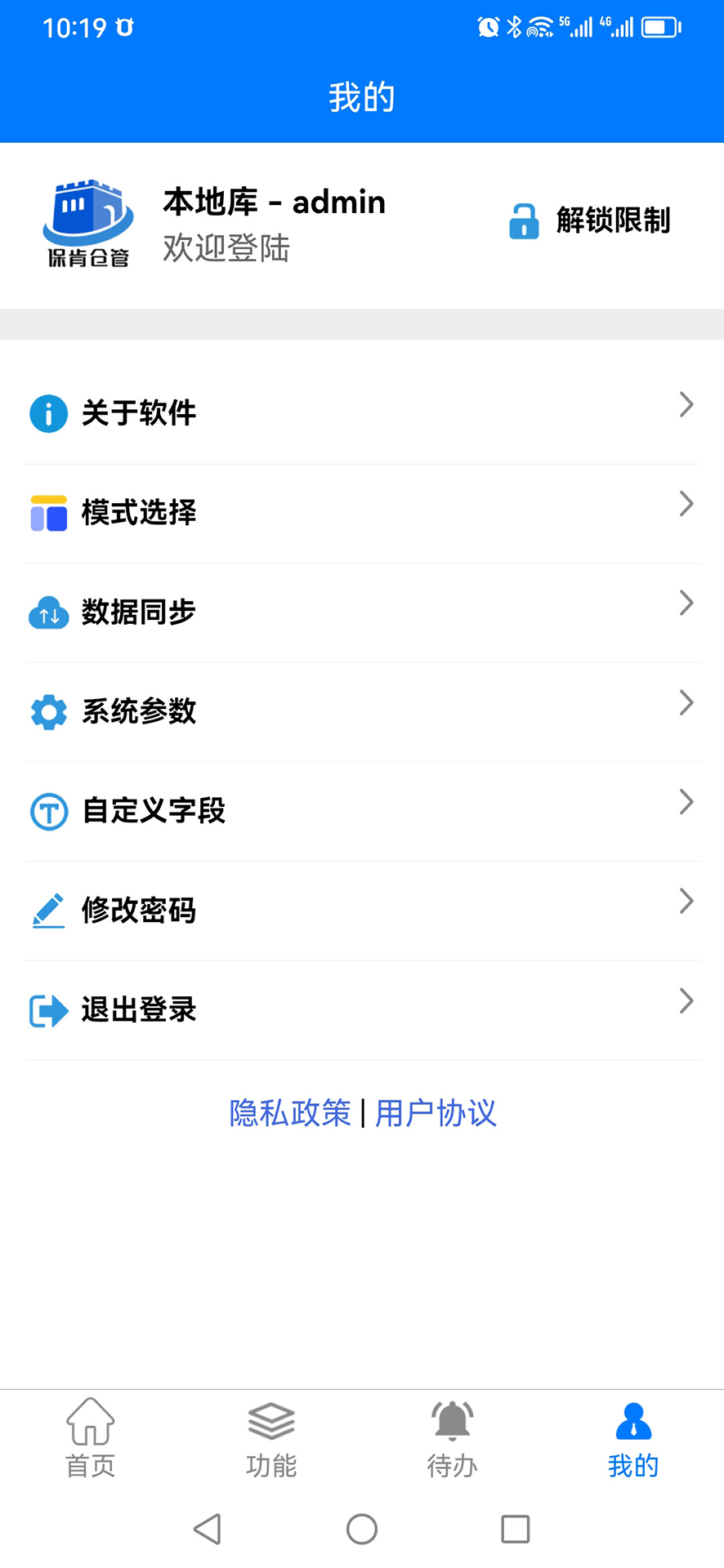The height and width of the screenshot is (1568, 724).
Task: Click the 解锁限制 padlock icon
Action: 524,220
